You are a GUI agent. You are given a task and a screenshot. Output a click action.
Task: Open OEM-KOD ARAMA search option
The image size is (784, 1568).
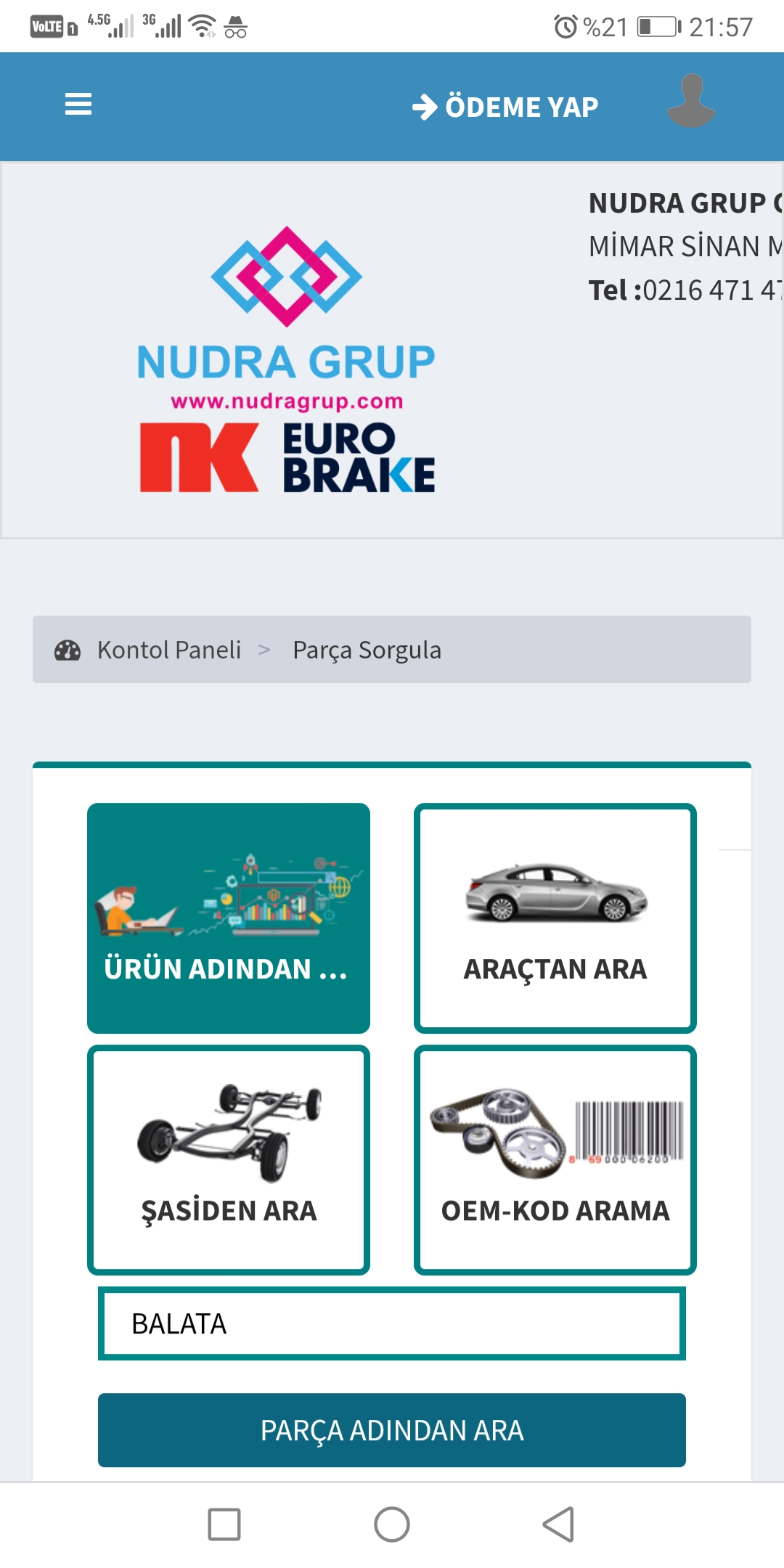point(555,1159)
